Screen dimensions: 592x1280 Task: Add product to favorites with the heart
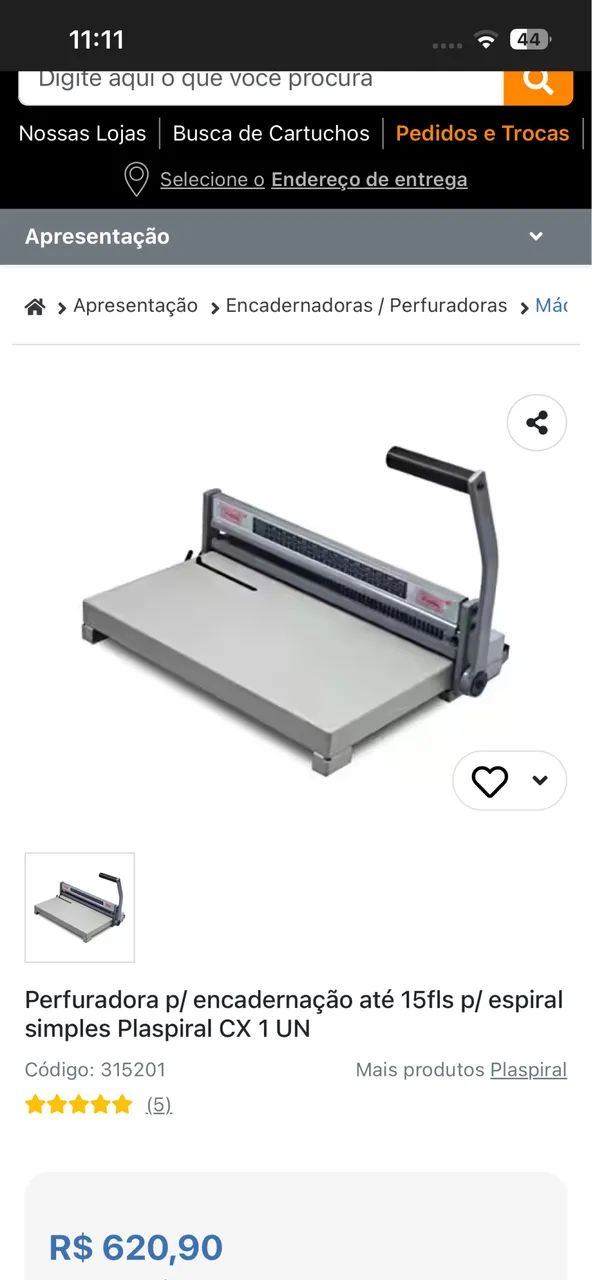(x=490, y=781)
